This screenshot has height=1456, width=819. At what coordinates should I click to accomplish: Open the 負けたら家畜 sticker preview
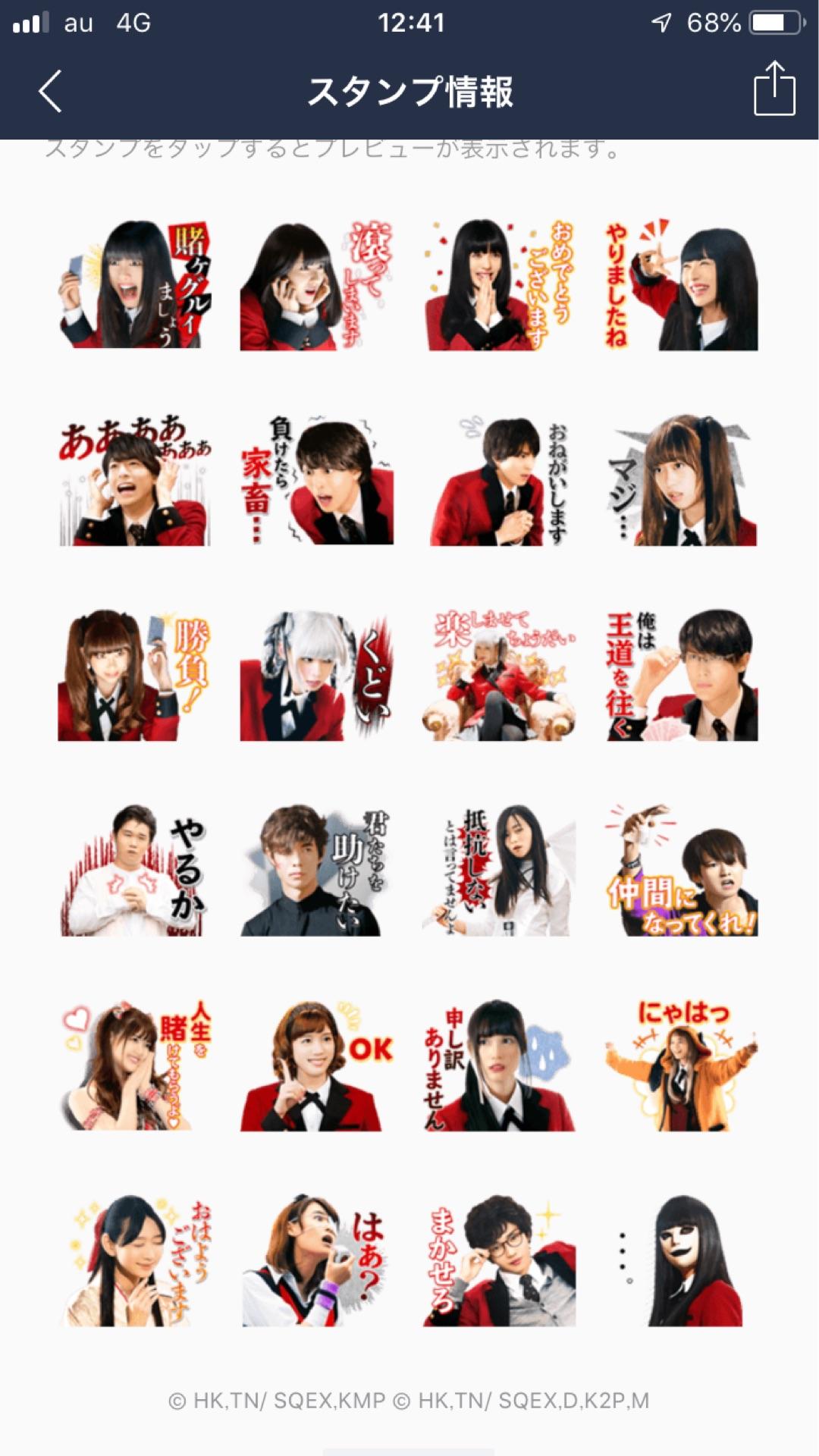(x=317, y=480)
